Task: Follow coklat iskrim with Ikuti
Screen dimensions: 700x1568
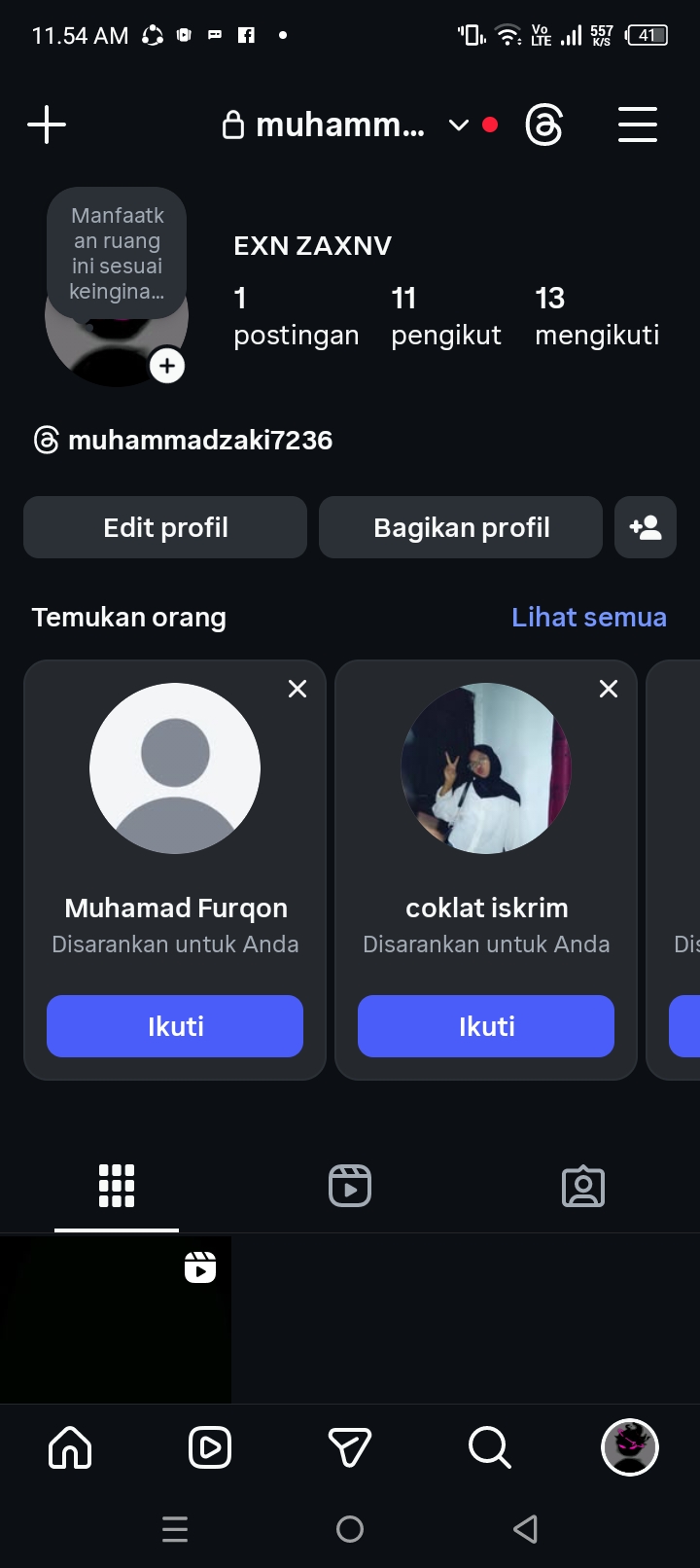Action: [486, 1026]
